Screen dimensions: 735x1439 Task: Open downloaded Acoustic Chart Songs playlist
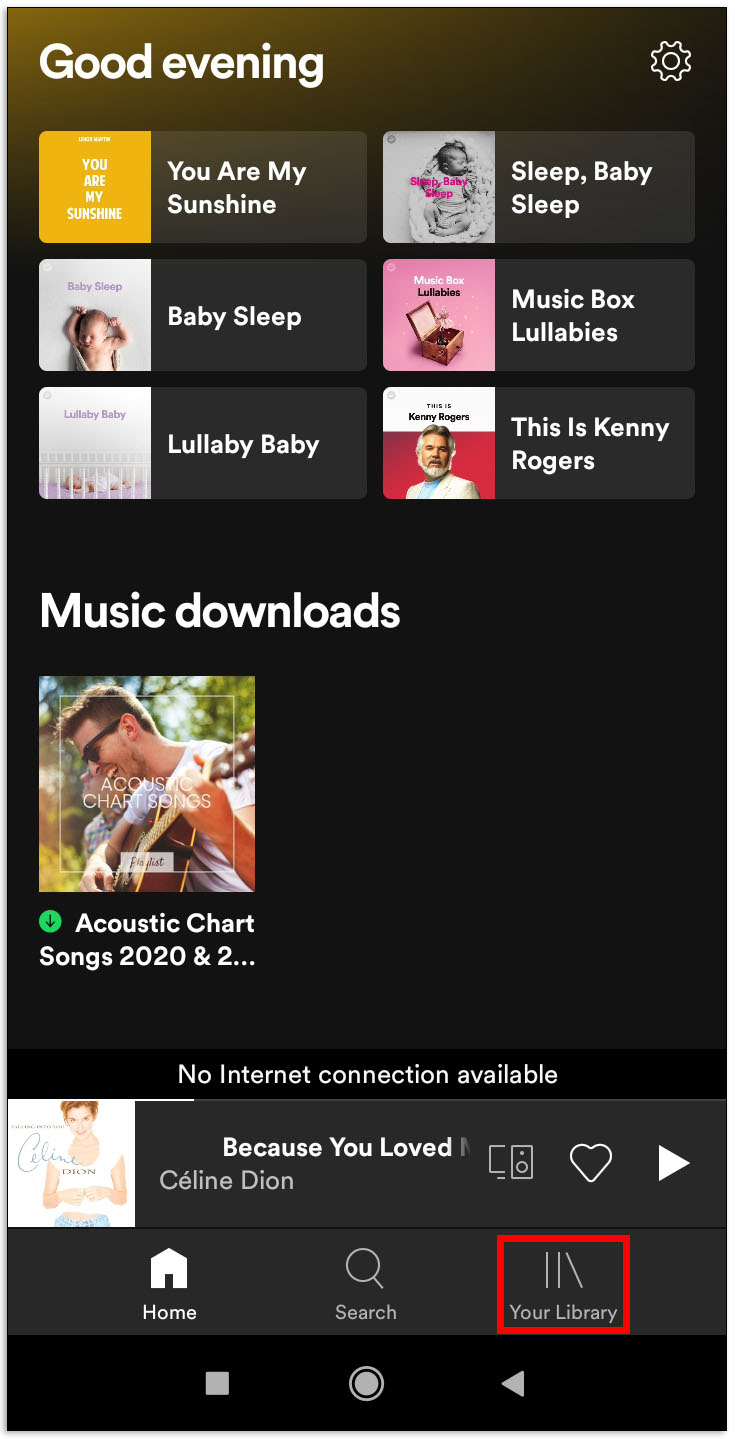[x=147, y=784]
